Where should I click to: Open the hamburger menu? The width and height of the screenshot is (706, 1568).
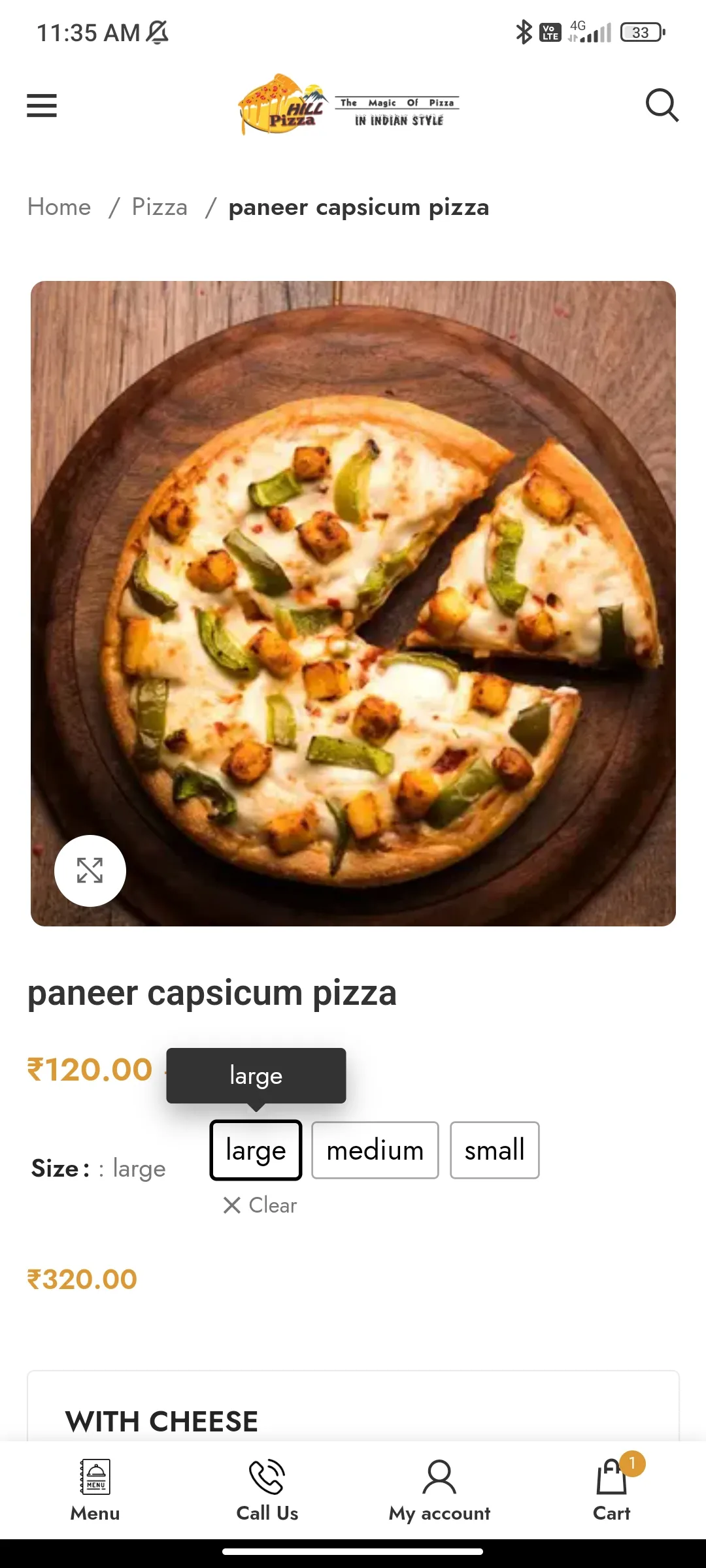[42, 105]
